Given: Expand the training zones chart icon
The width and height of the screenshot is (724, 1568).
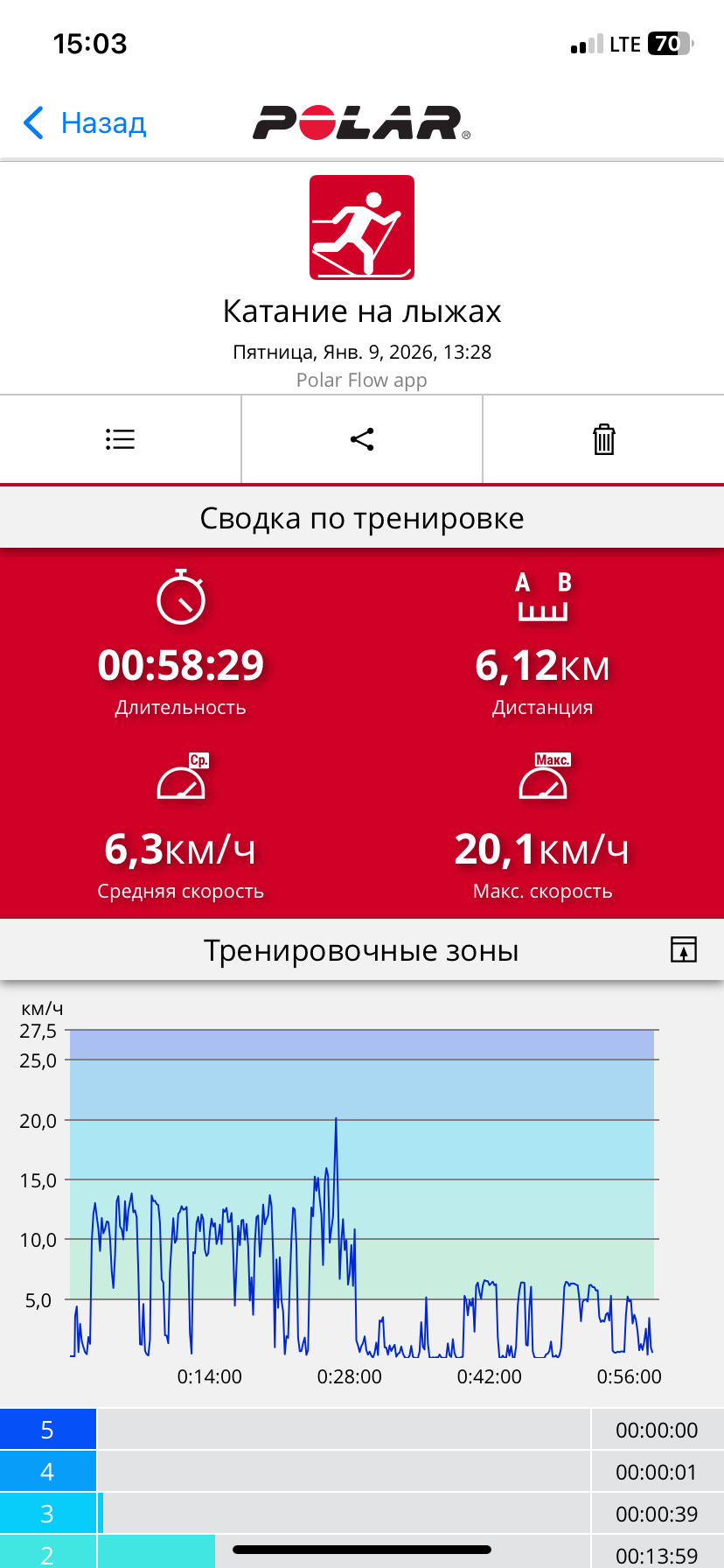Looking at the screenshot, I should point(684,949).
